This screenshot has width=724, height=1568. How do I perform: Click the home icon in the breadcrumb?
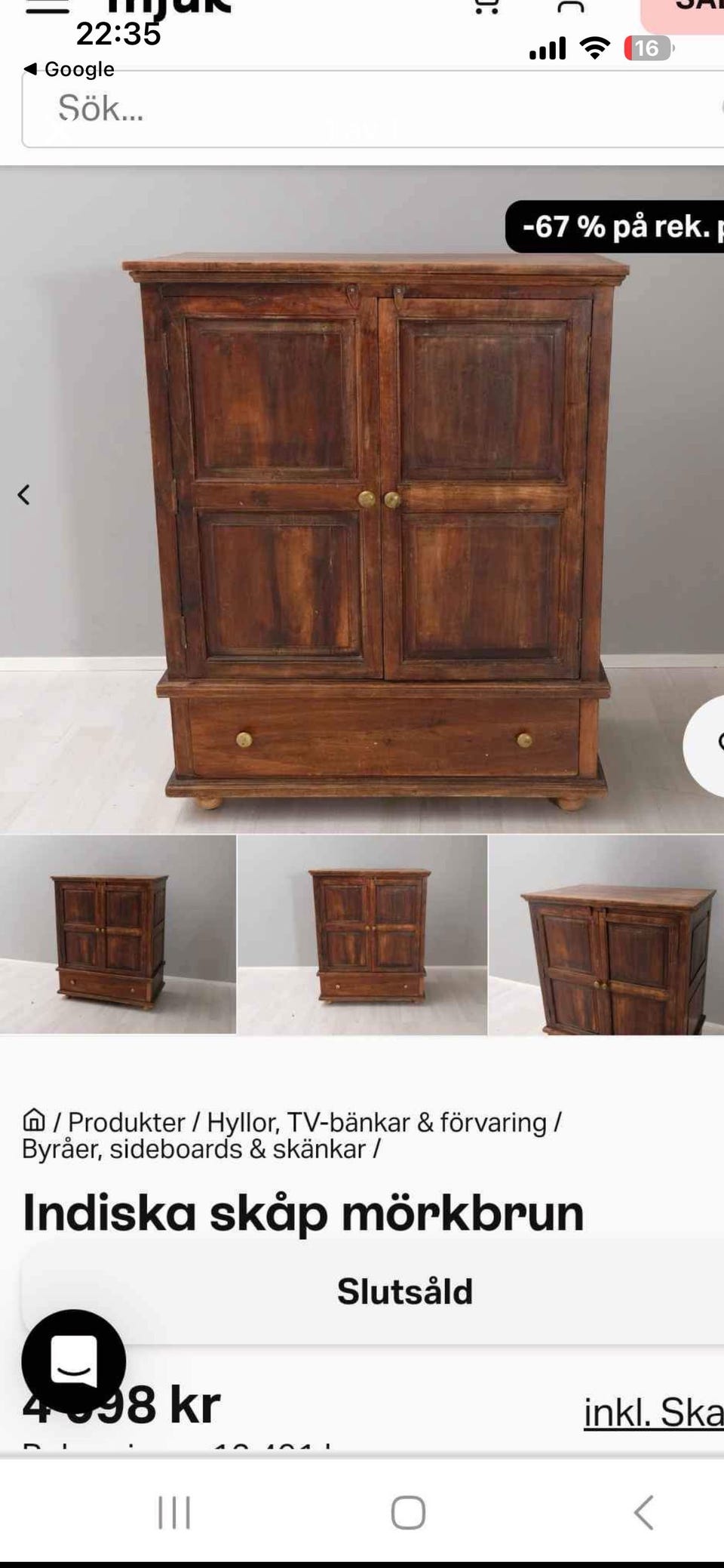(35, 1122)
